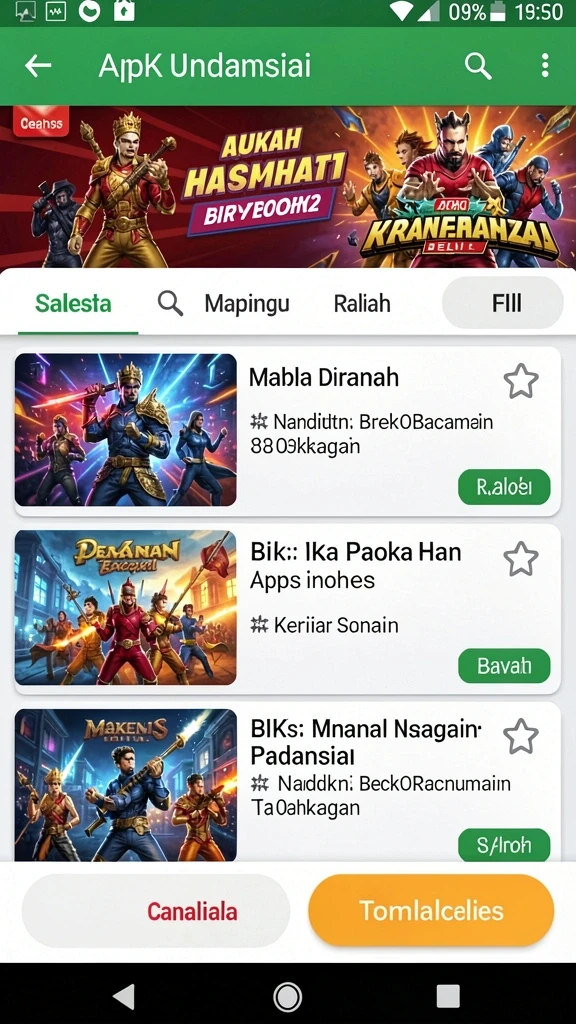Viewport: 576px width, 1024px height.
Task: Go back using the app bar arrow
Action: 38,65
